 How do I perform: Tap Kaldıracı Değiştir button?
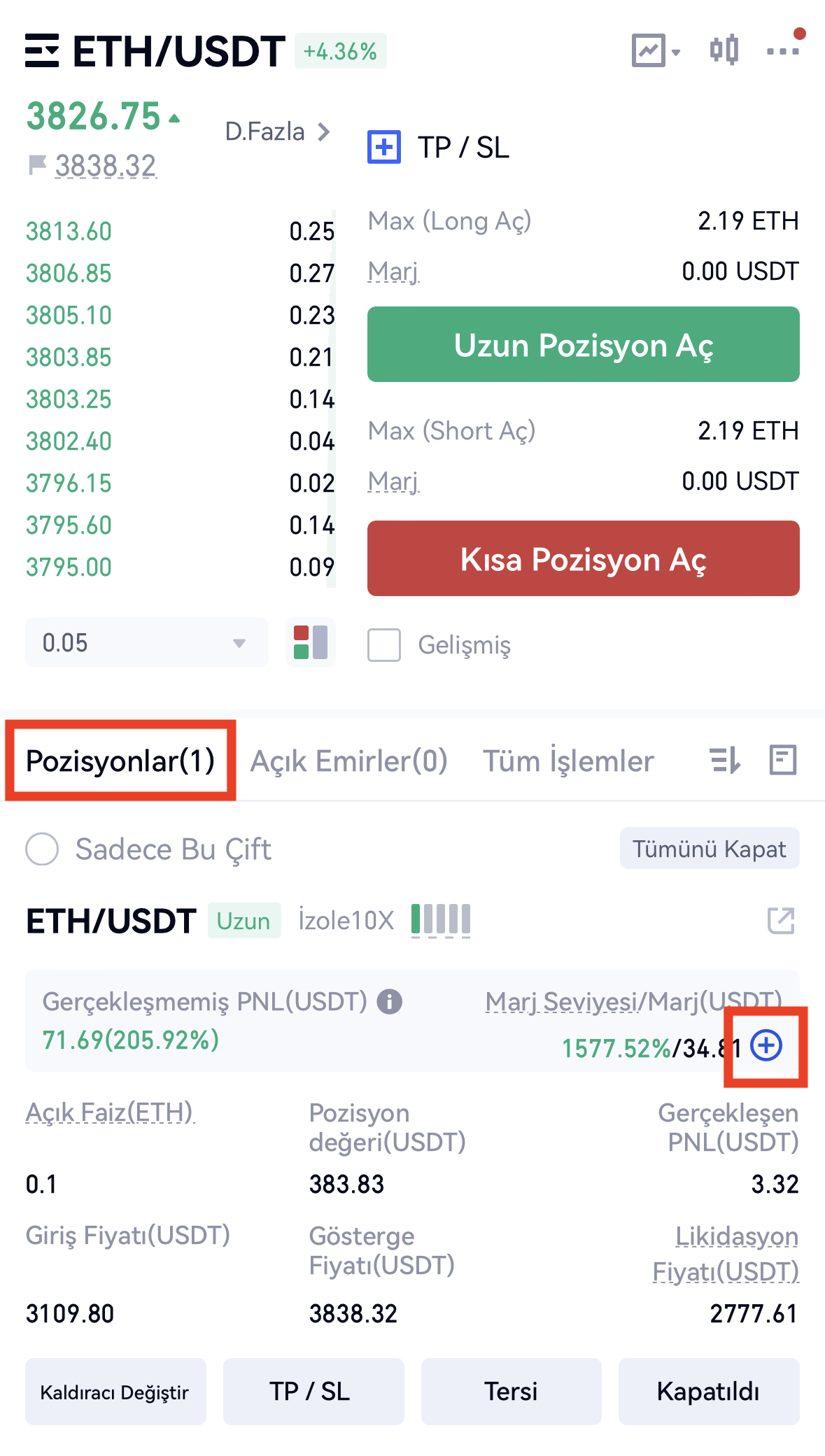tap(115, 1392)
